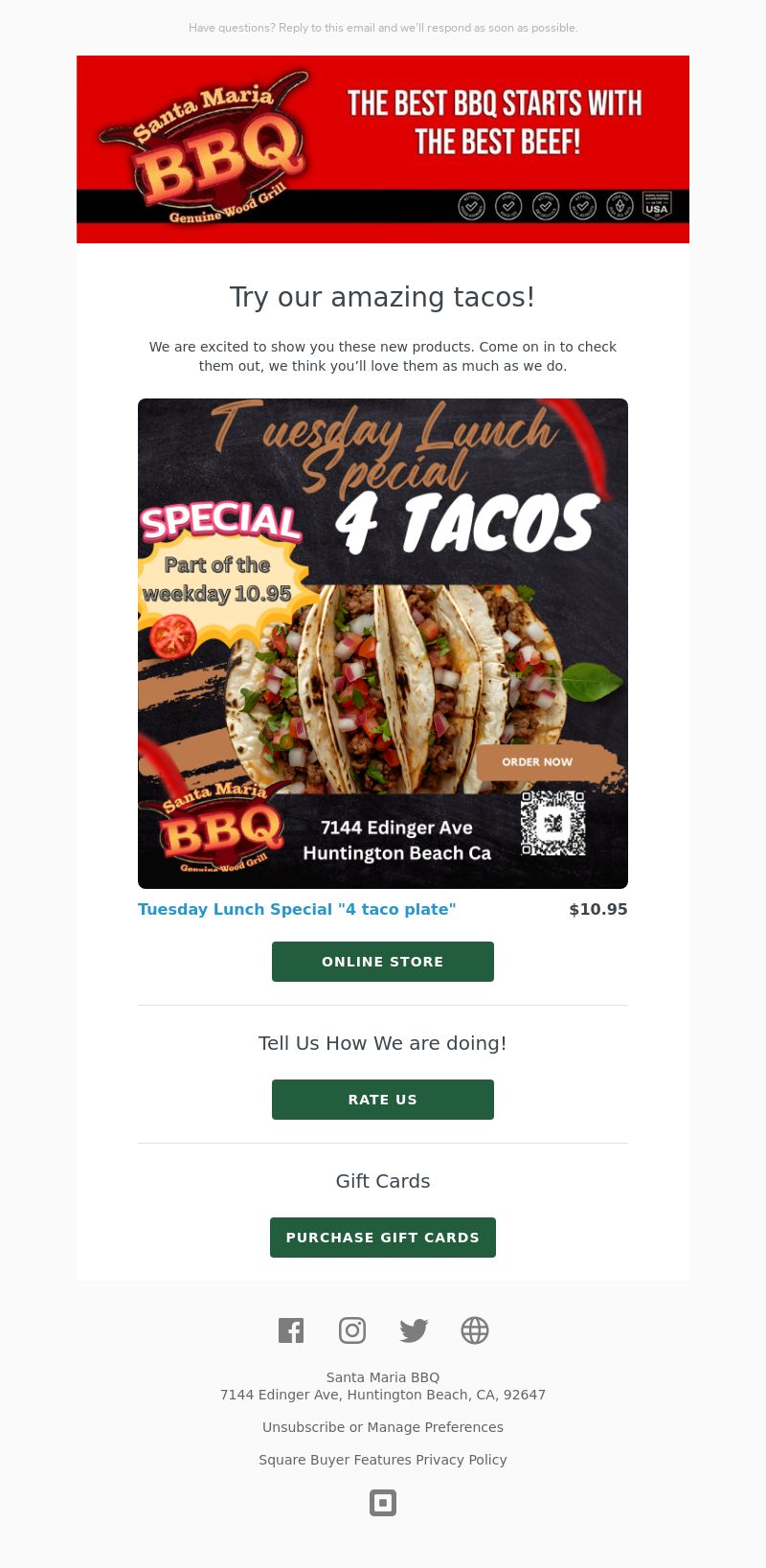View the Tuesday Lunch Special tacos image
The image size is (766, 1568).
click(x=383, y=644)
